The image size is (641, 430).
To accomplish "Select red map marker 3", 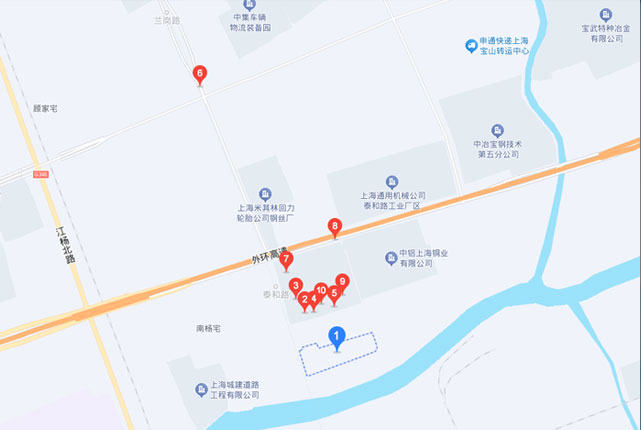I will tap(296, 287).
